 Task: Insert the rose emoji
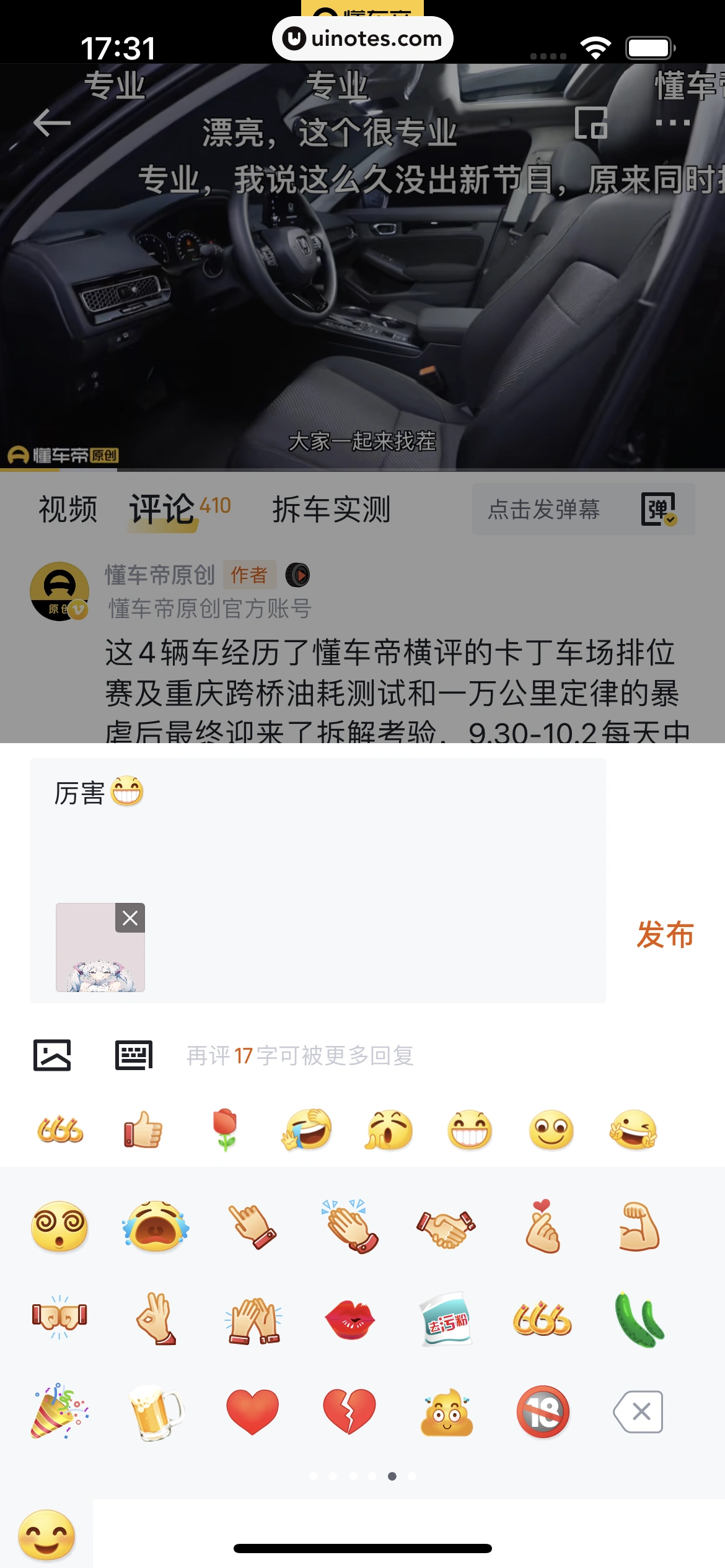tap(225, 1130)
